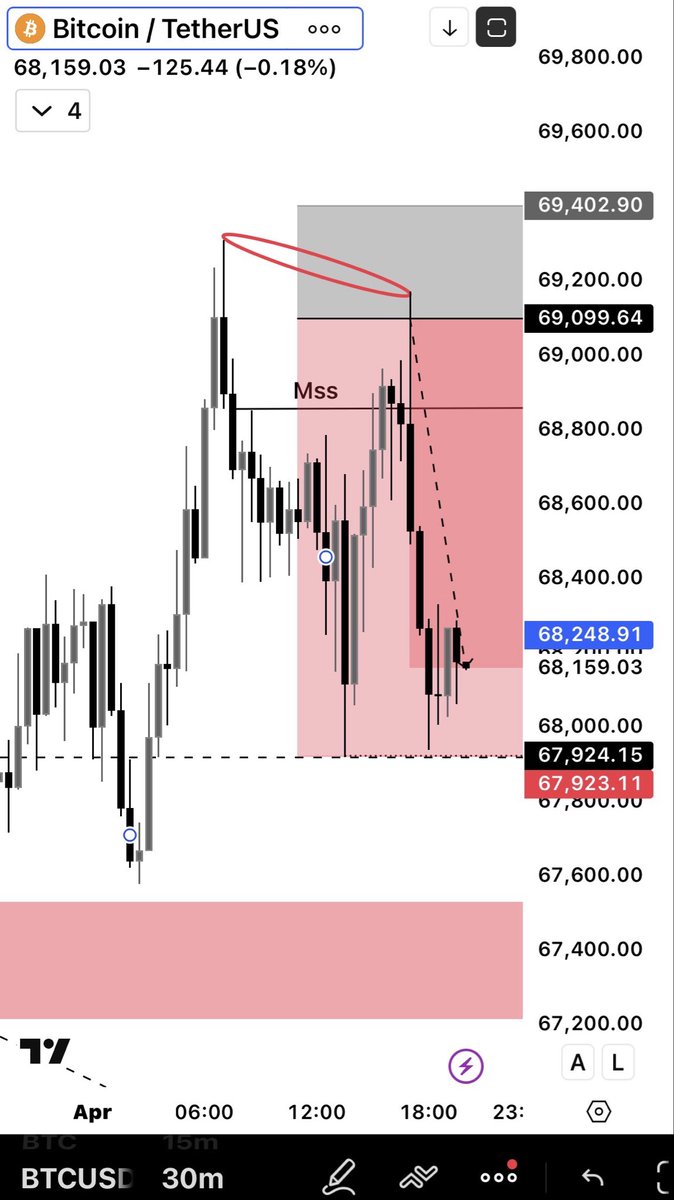Undo the last chart action

(592, 1178)
